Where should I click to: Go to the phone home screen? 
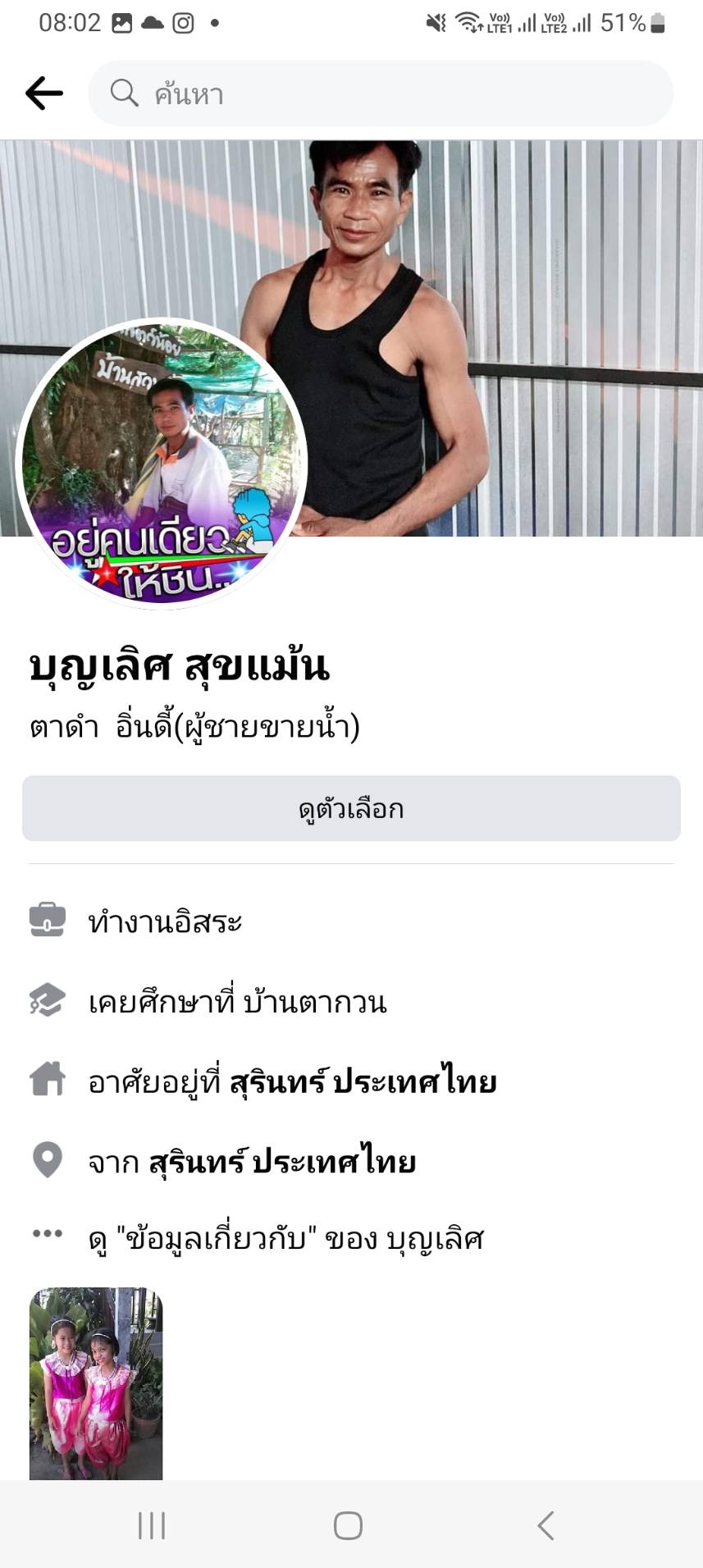pyautogui.click(x=348, y=1525)
